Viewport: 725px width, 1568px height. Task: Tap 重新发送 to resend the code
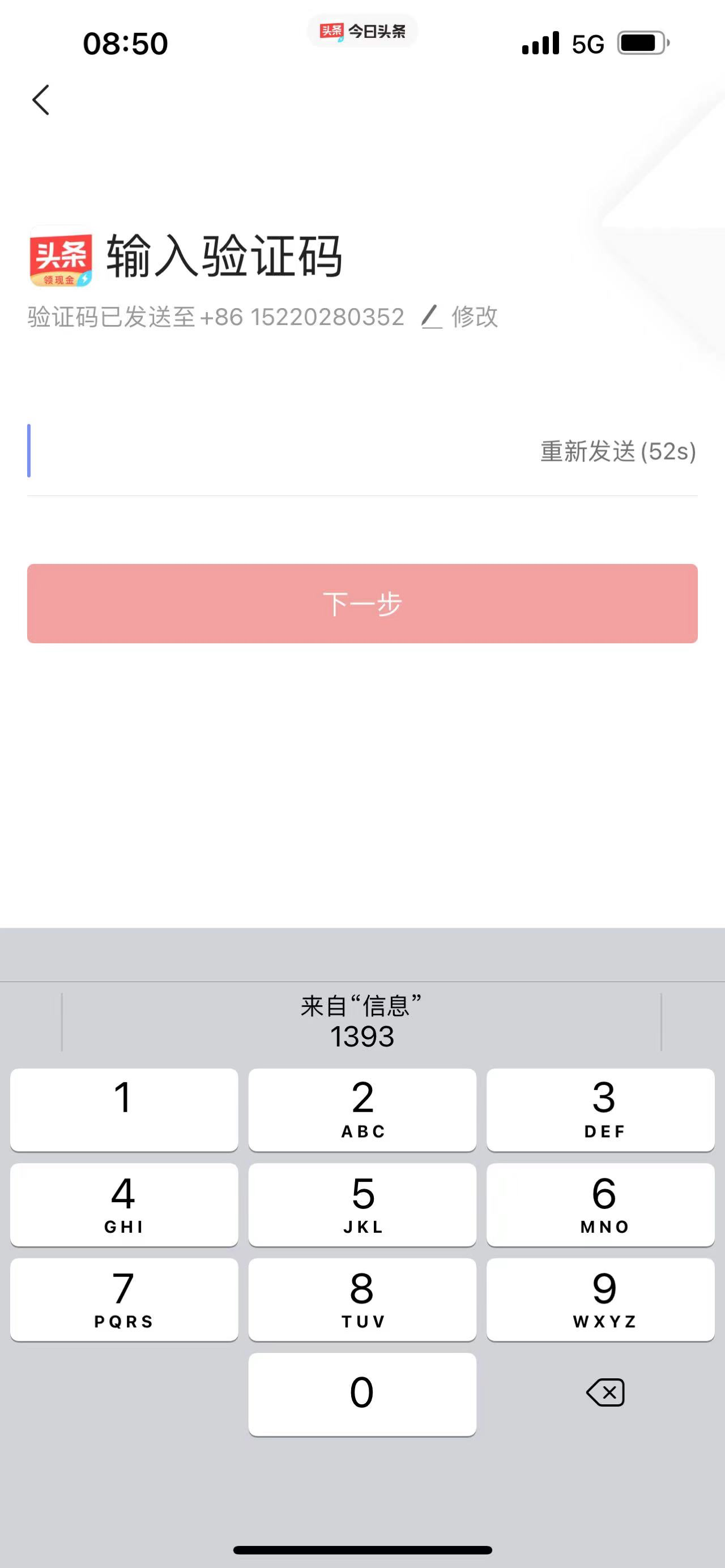(x=617, y=452)
